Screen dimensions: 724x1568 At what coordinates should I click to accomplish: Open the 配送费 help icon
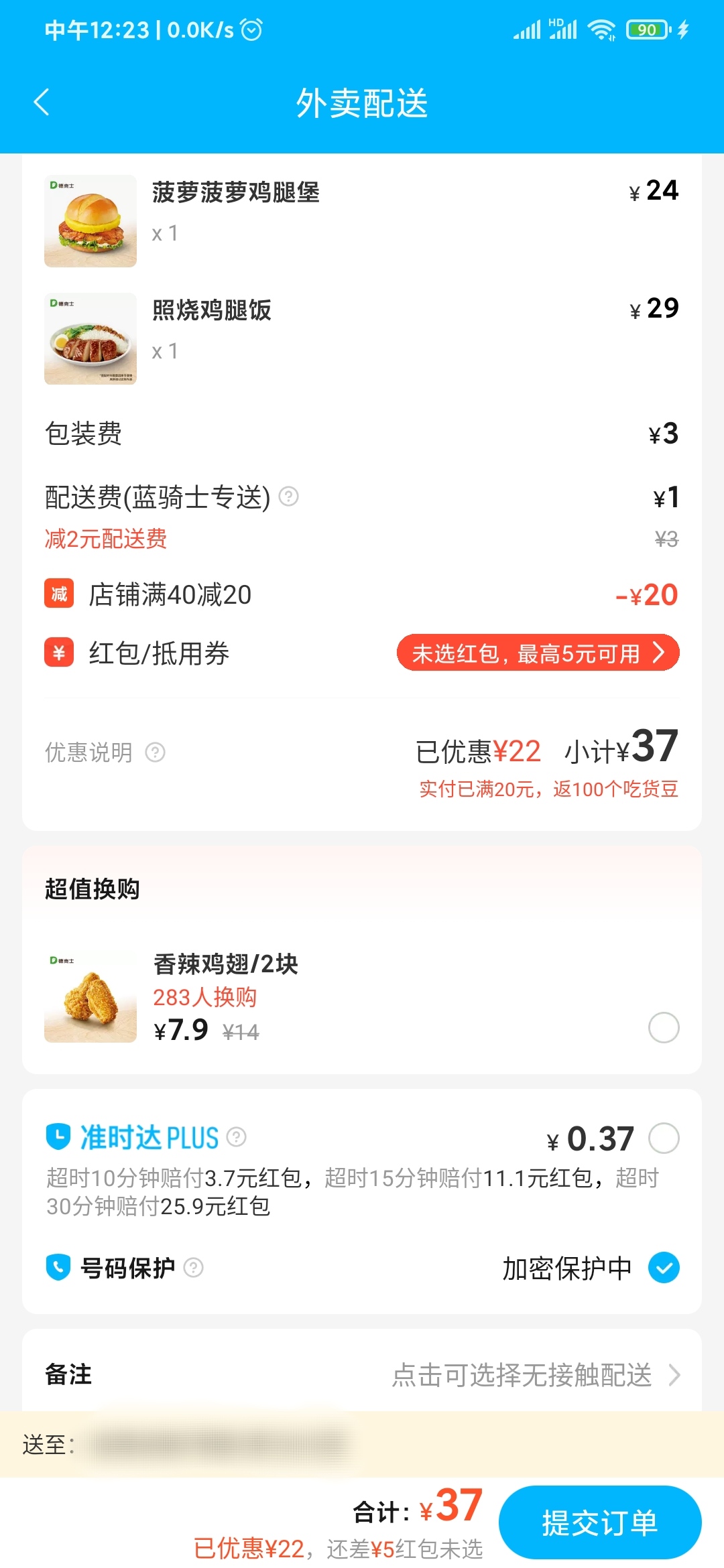coord(288,497)
